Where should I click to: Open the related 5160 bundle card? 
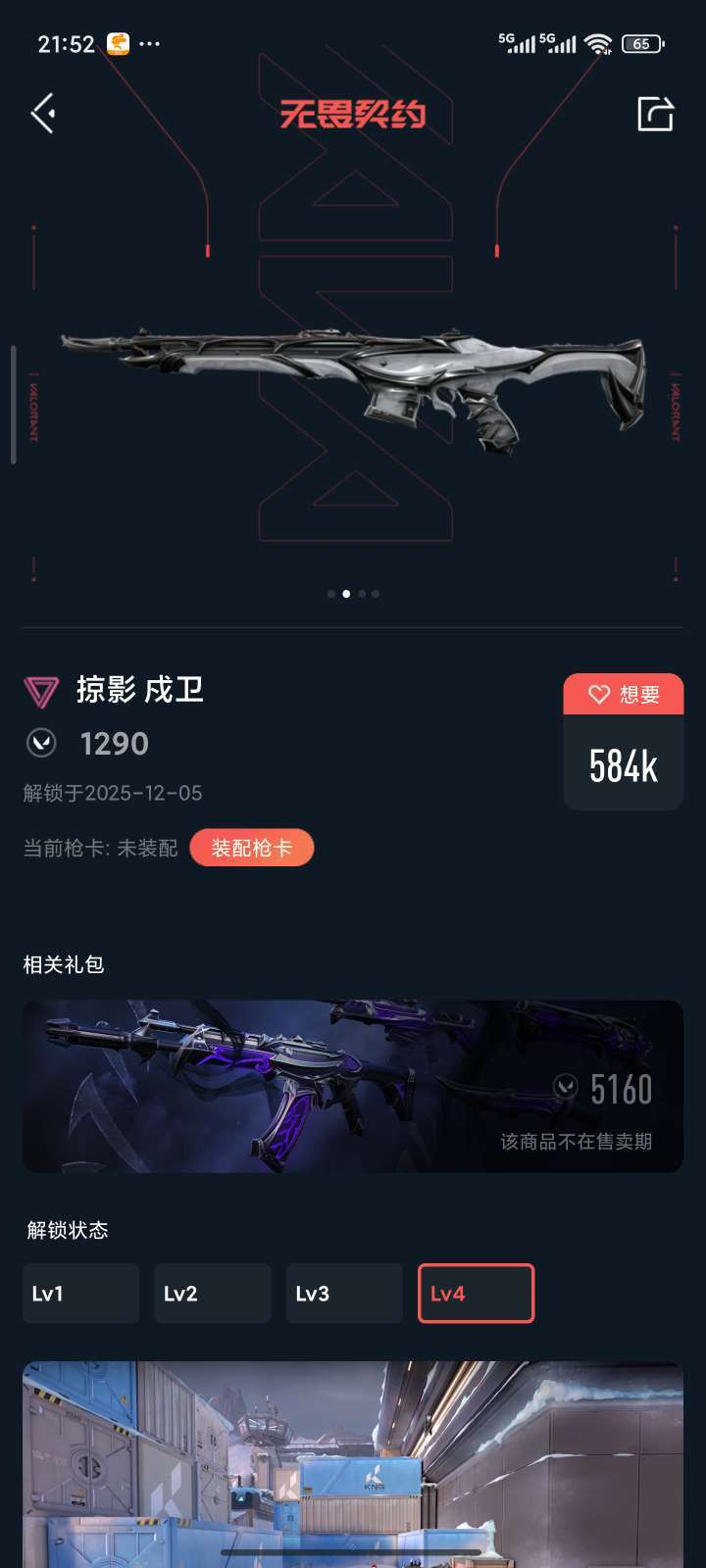[x=353, y=1086]
